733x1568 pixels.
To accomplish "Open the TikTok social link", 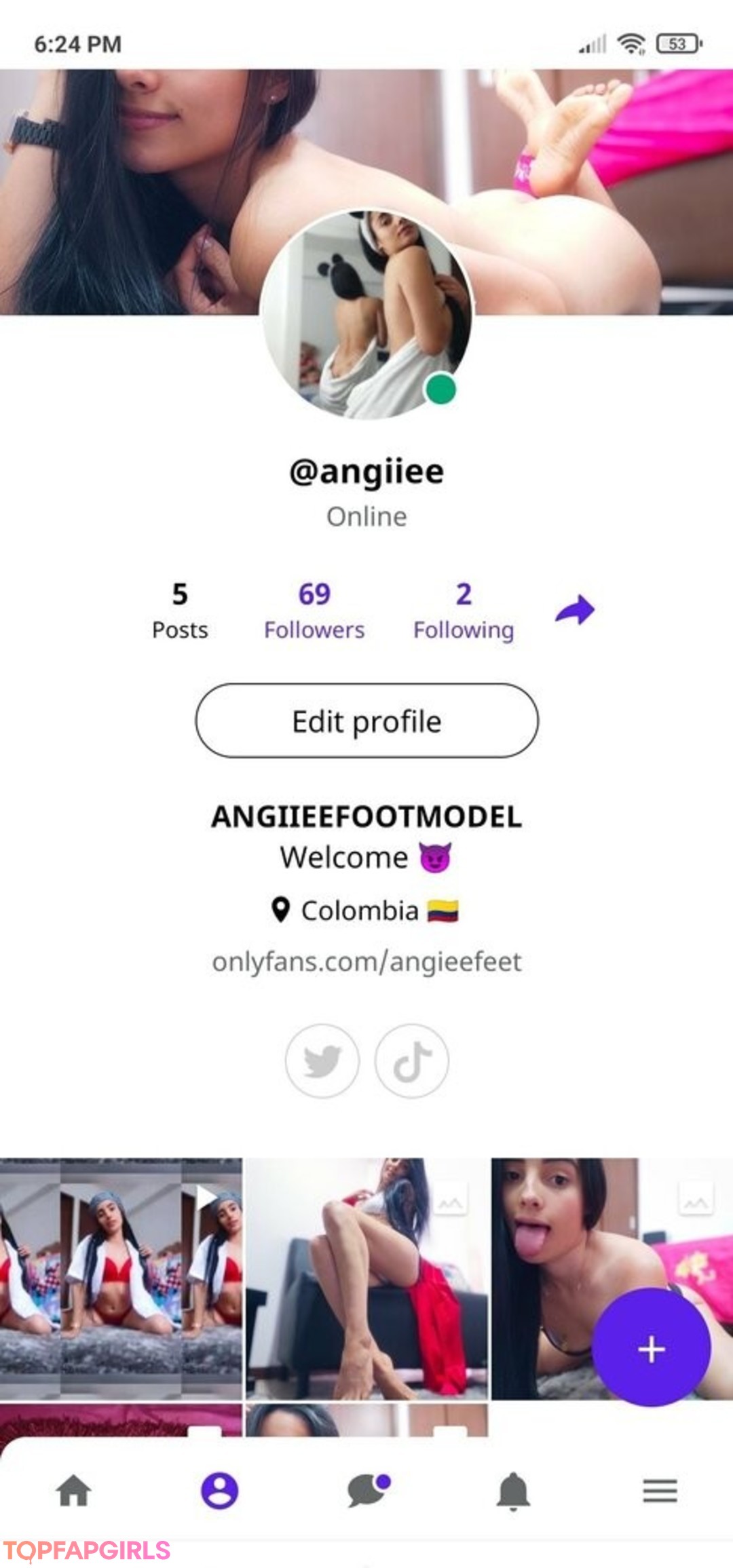I will 411,1060.
